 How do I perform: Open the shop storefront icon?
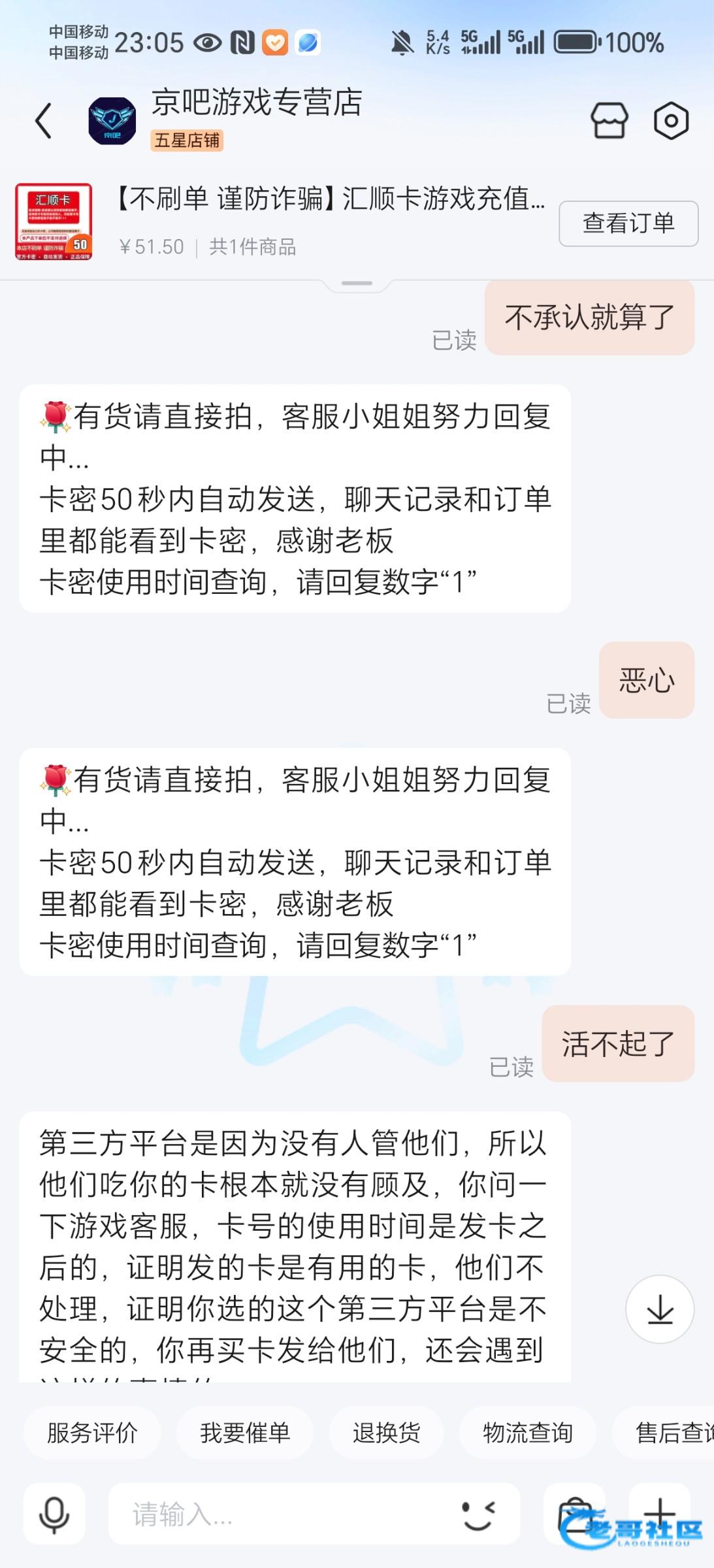[x=609, y=121]
